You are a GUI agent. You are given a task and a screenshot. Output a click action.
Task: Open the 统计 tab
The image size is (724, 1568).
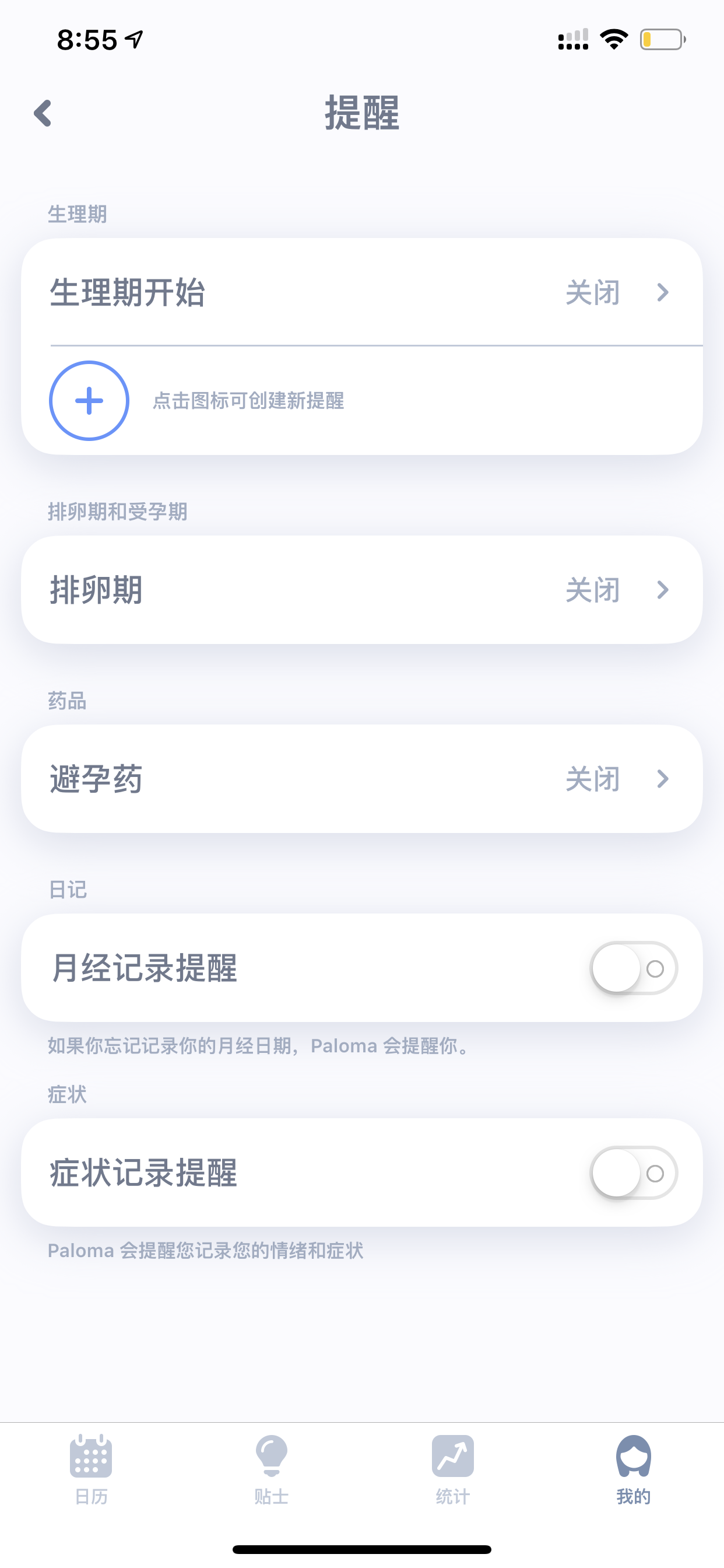[x=453, y=1469]
